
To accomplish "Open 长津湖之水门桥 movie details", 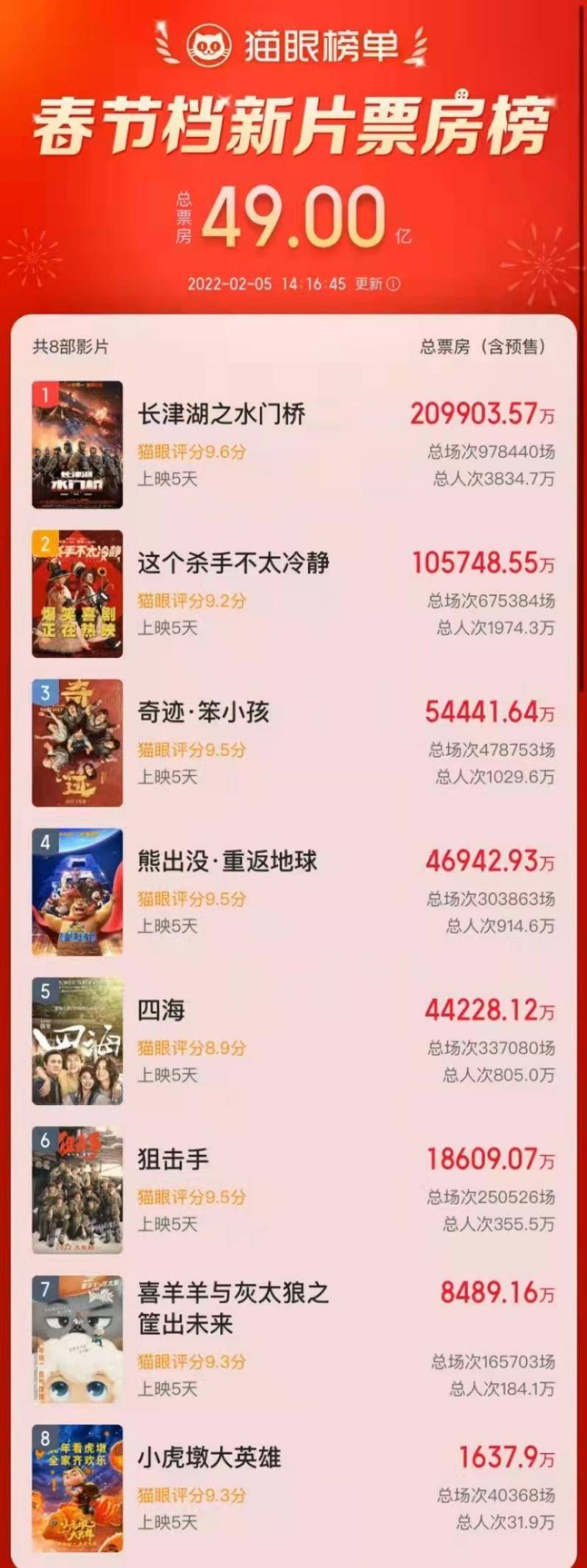I will tap(221, 414).
